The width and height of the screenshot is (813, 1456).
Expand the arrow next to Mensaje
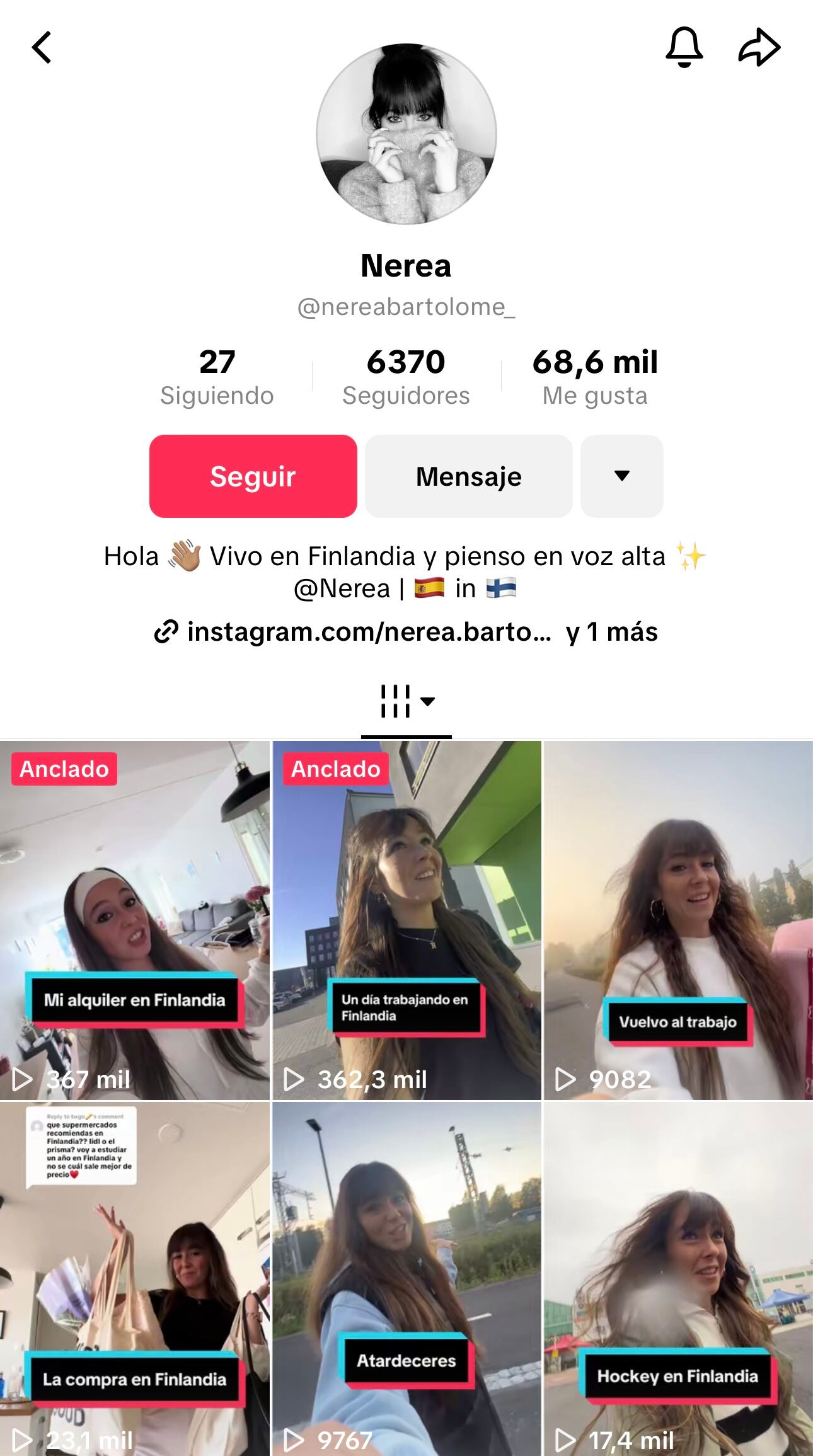[621, 476]
